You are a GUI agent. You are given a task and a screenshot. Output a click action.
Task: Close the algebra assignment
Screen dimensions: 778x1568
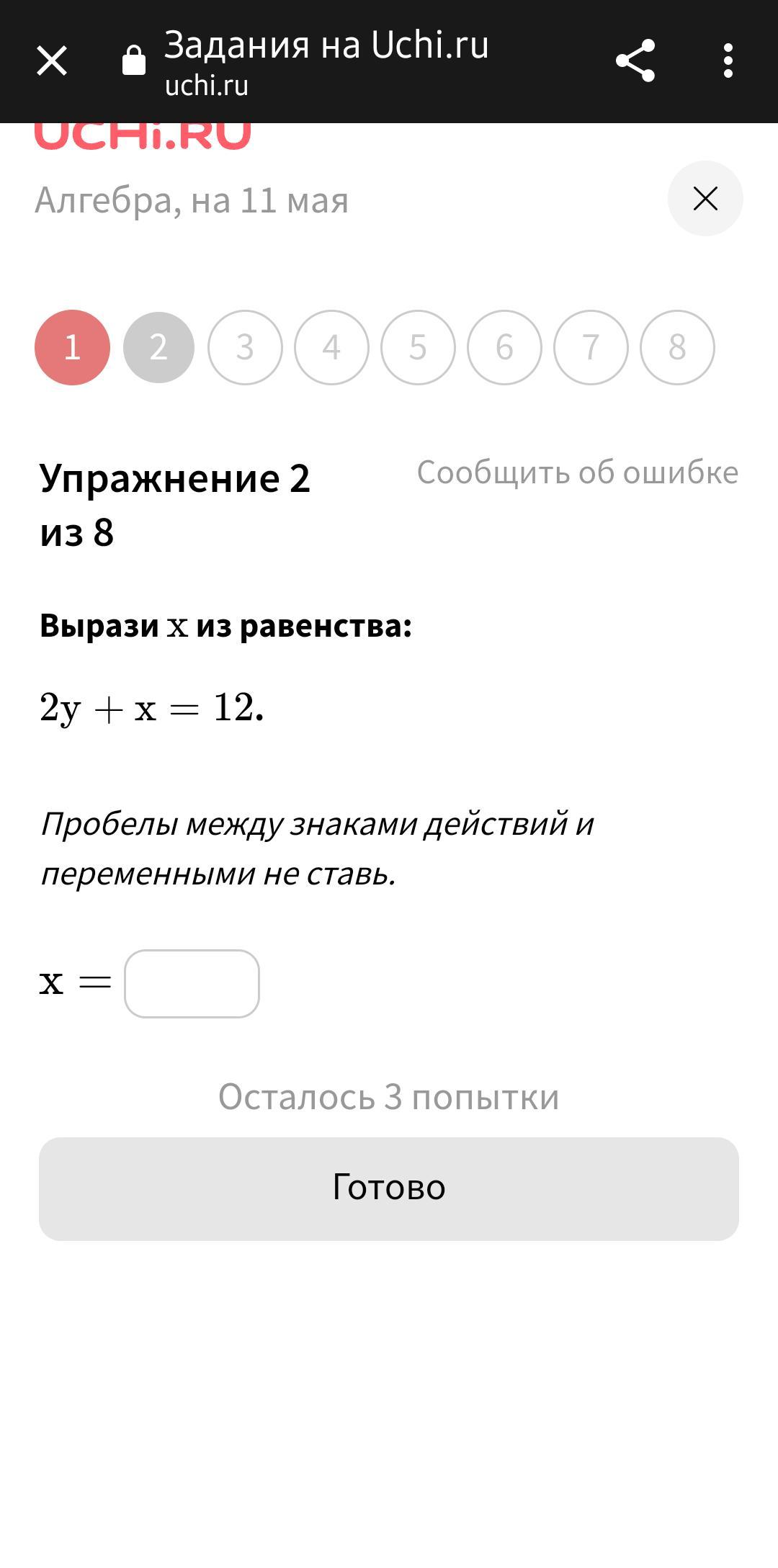tap(705, 199)
